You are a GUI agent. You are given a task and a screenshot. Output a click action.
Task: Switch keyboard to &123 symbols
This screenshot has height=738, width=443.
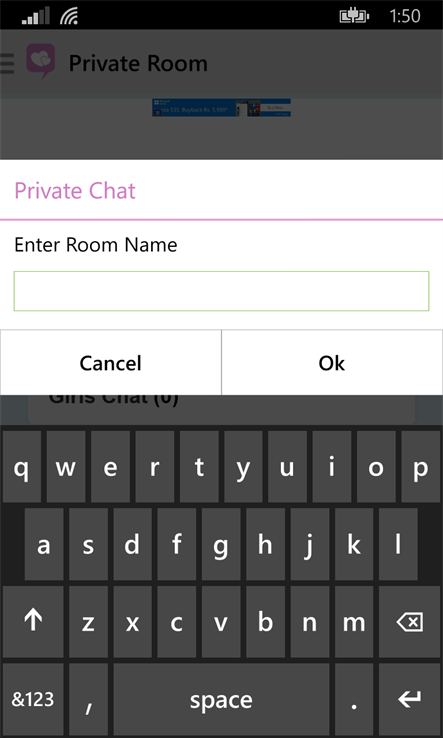point(33,700)
